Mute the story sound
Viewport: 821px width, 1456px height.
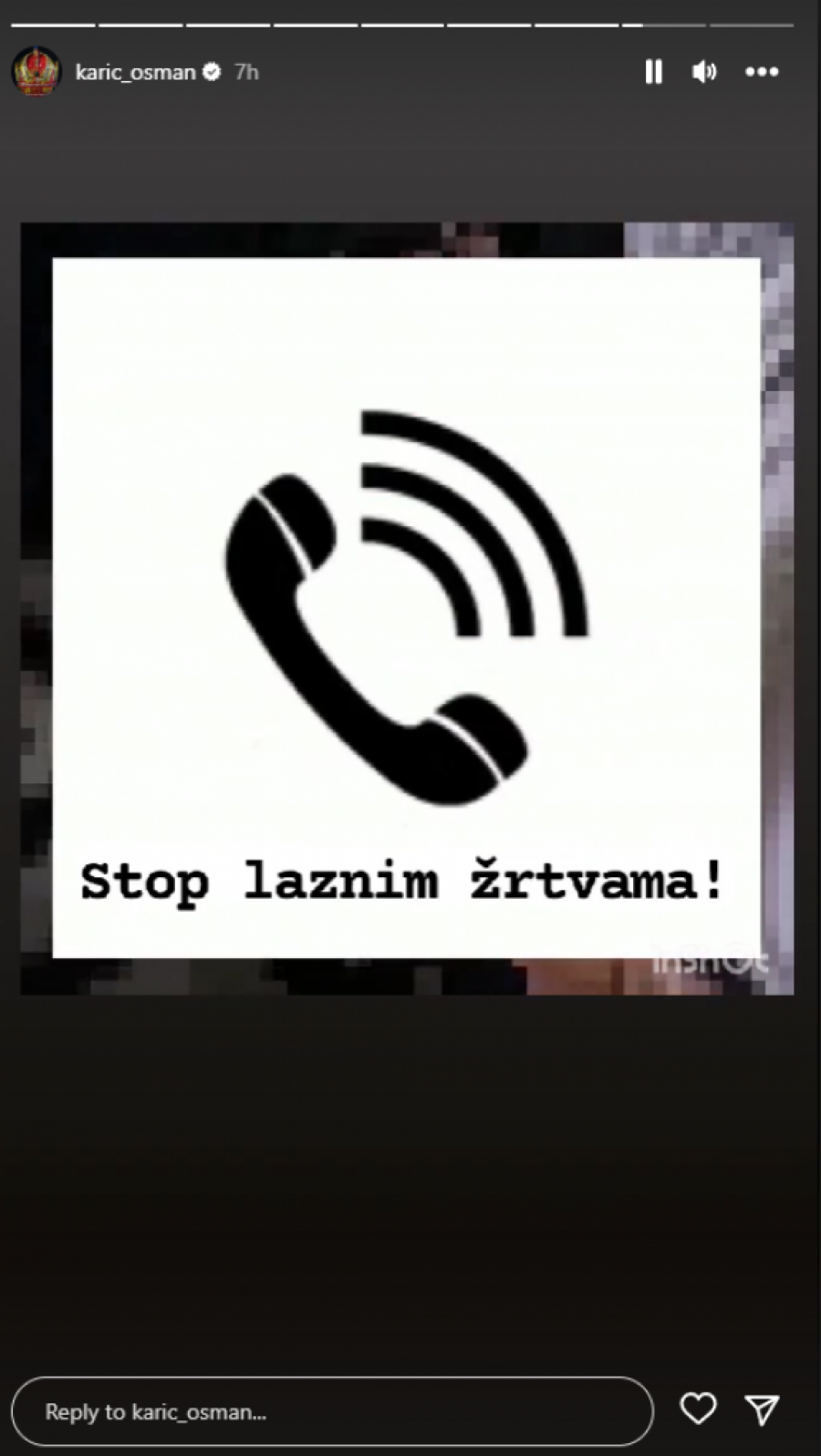coord(703,72)
